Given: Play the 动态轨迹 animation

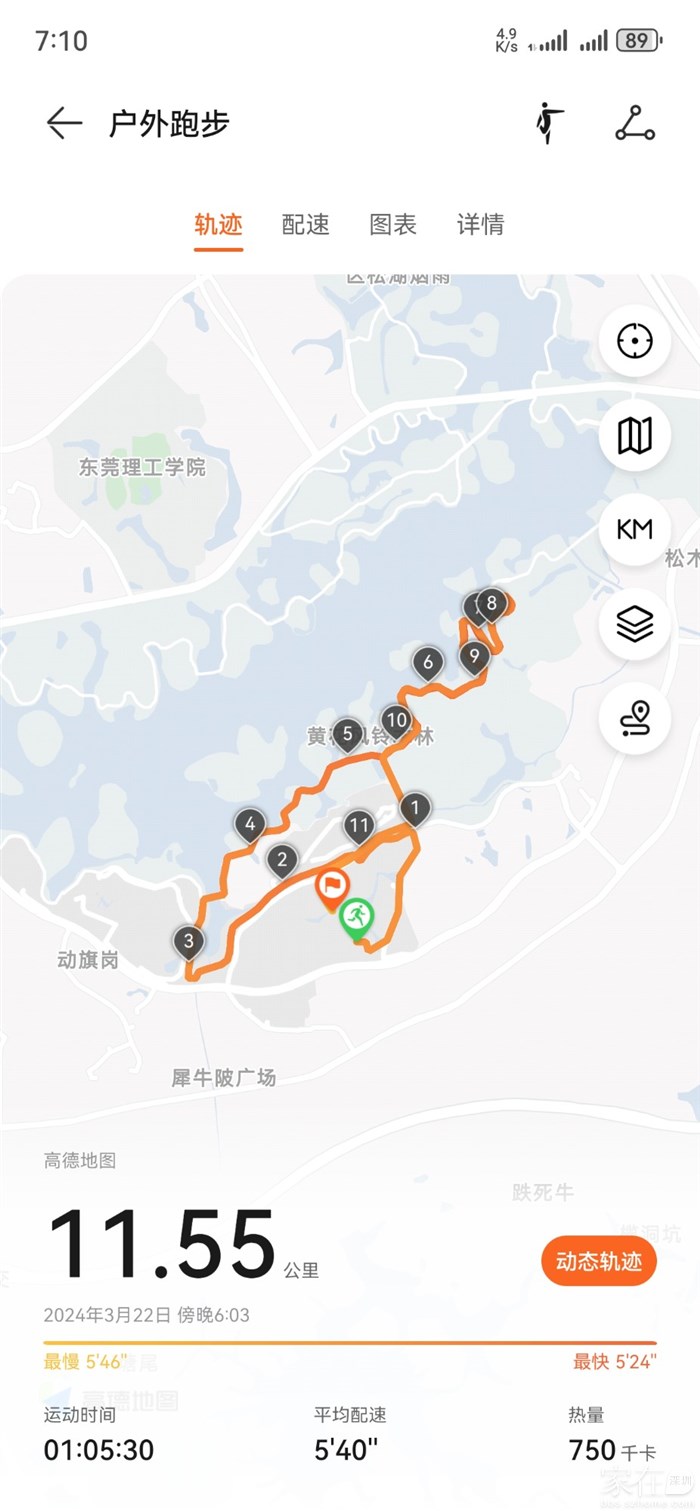Looking at the screenshot, I should [x=599, y=1261].
